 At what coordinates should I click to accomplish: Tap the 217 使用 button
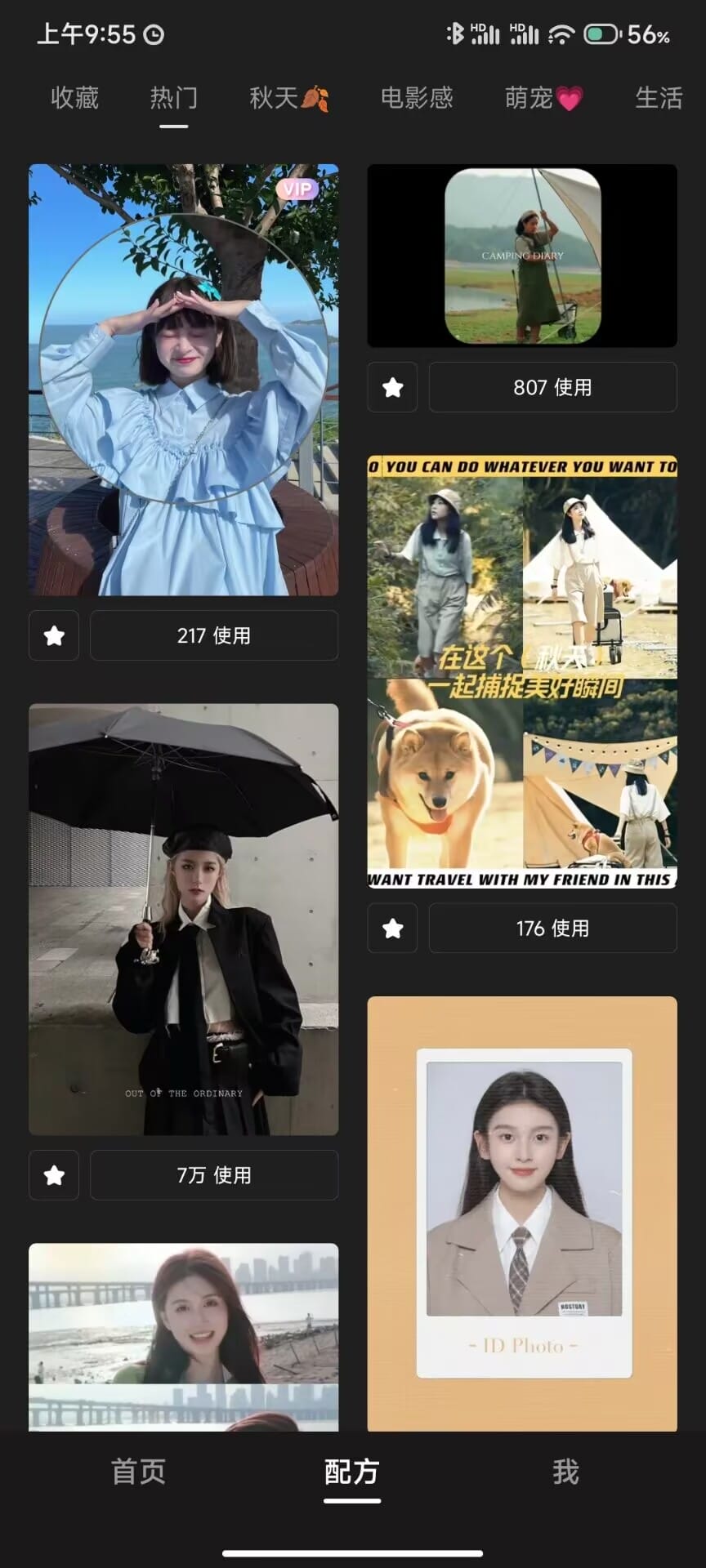(x=214, y=635)
